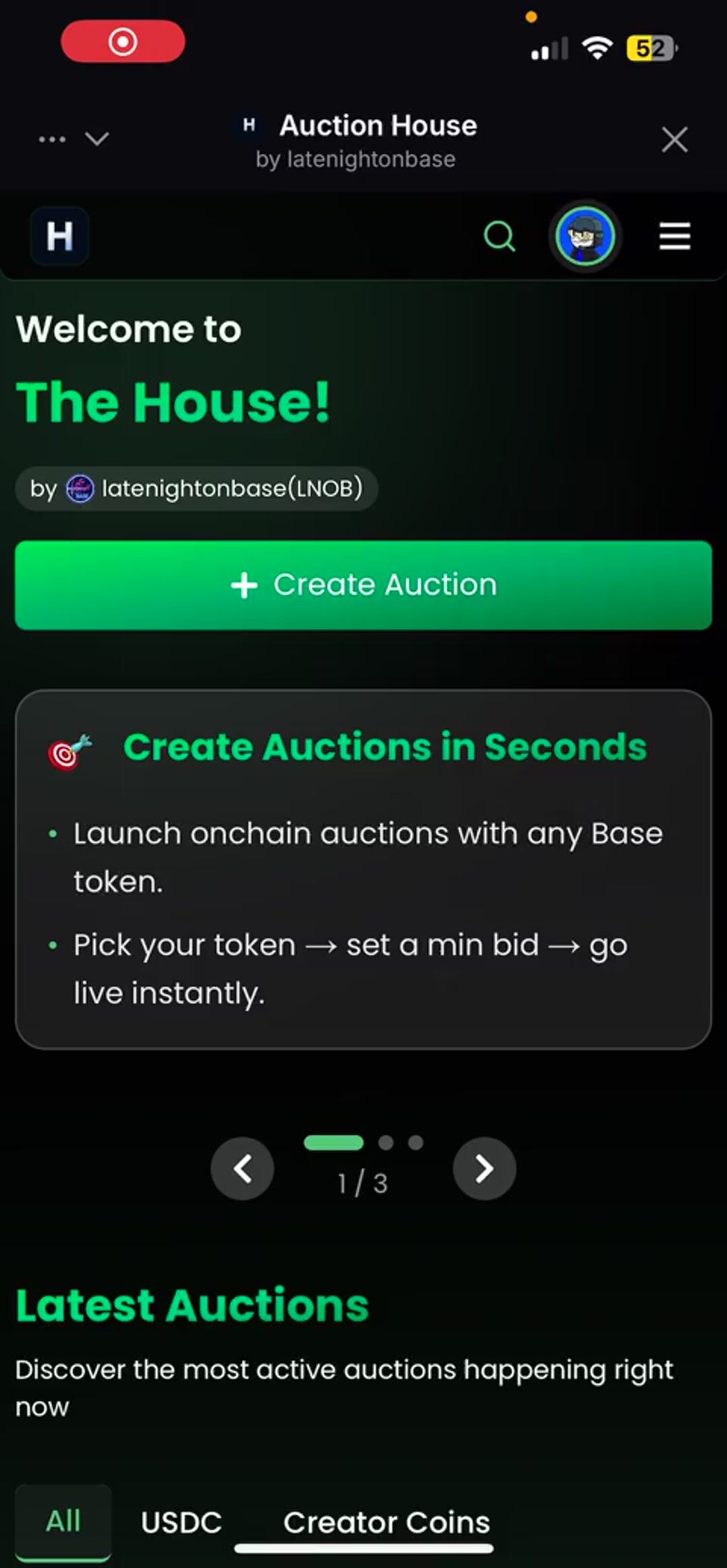
Task: Go to the next info slide
Action: click(484, 1168)
